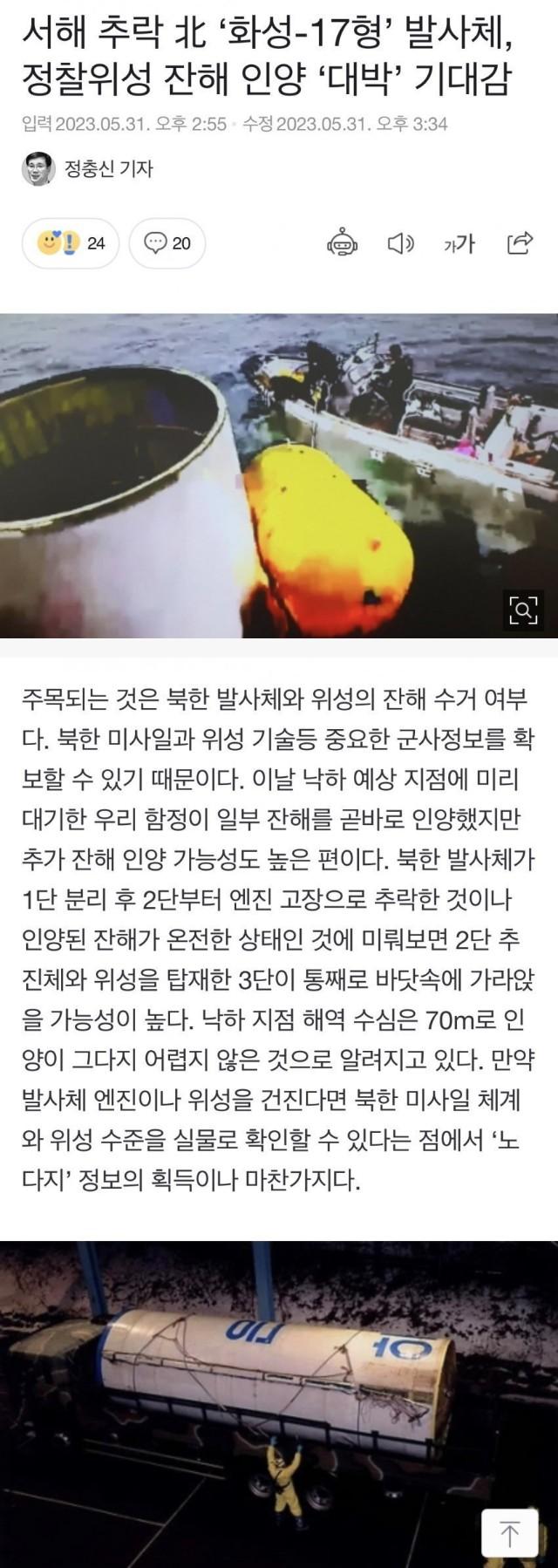Tap the reactions button showing 24
This screenshot has width=558, height=1568.
(71, 243)
